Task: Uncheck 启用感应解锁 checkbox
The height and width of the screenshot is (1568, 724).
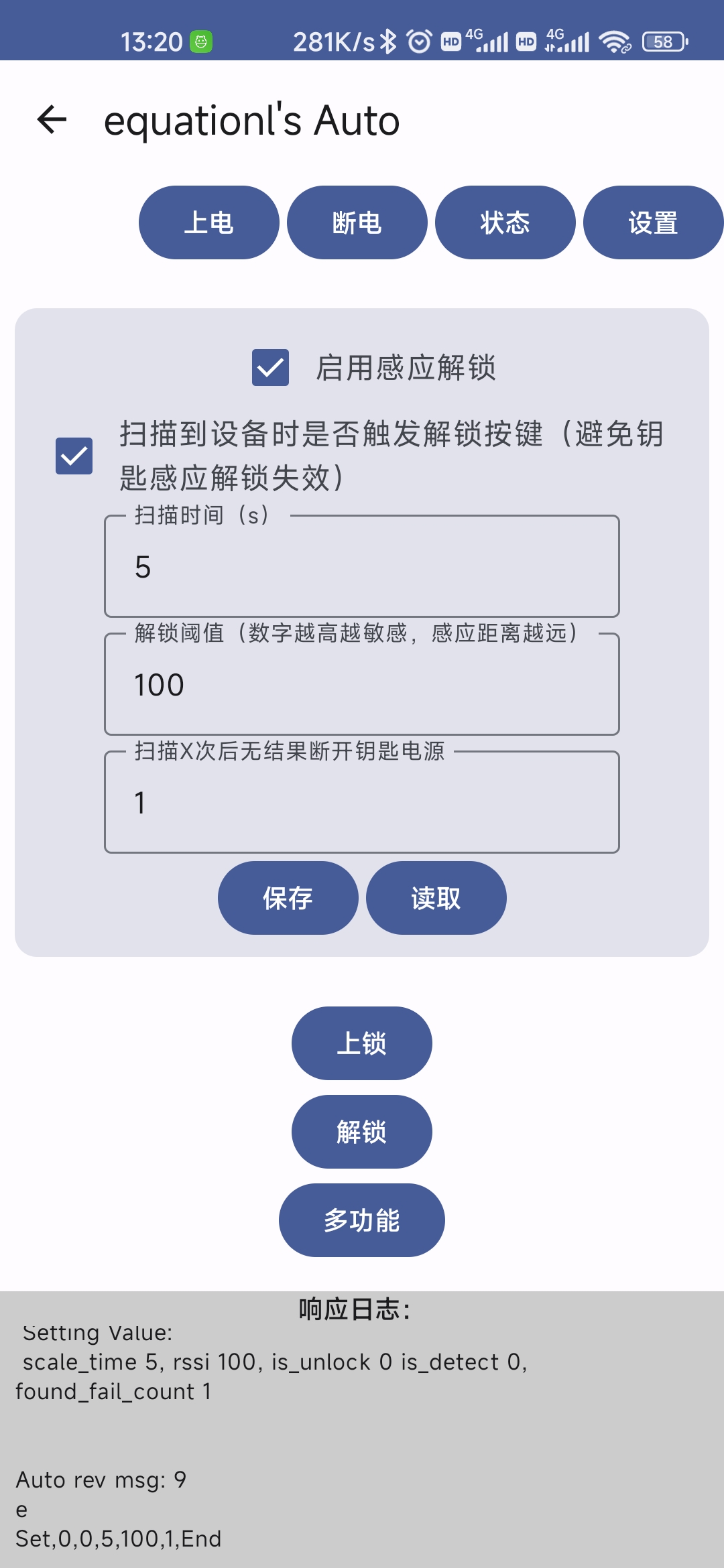Action: 270,367
